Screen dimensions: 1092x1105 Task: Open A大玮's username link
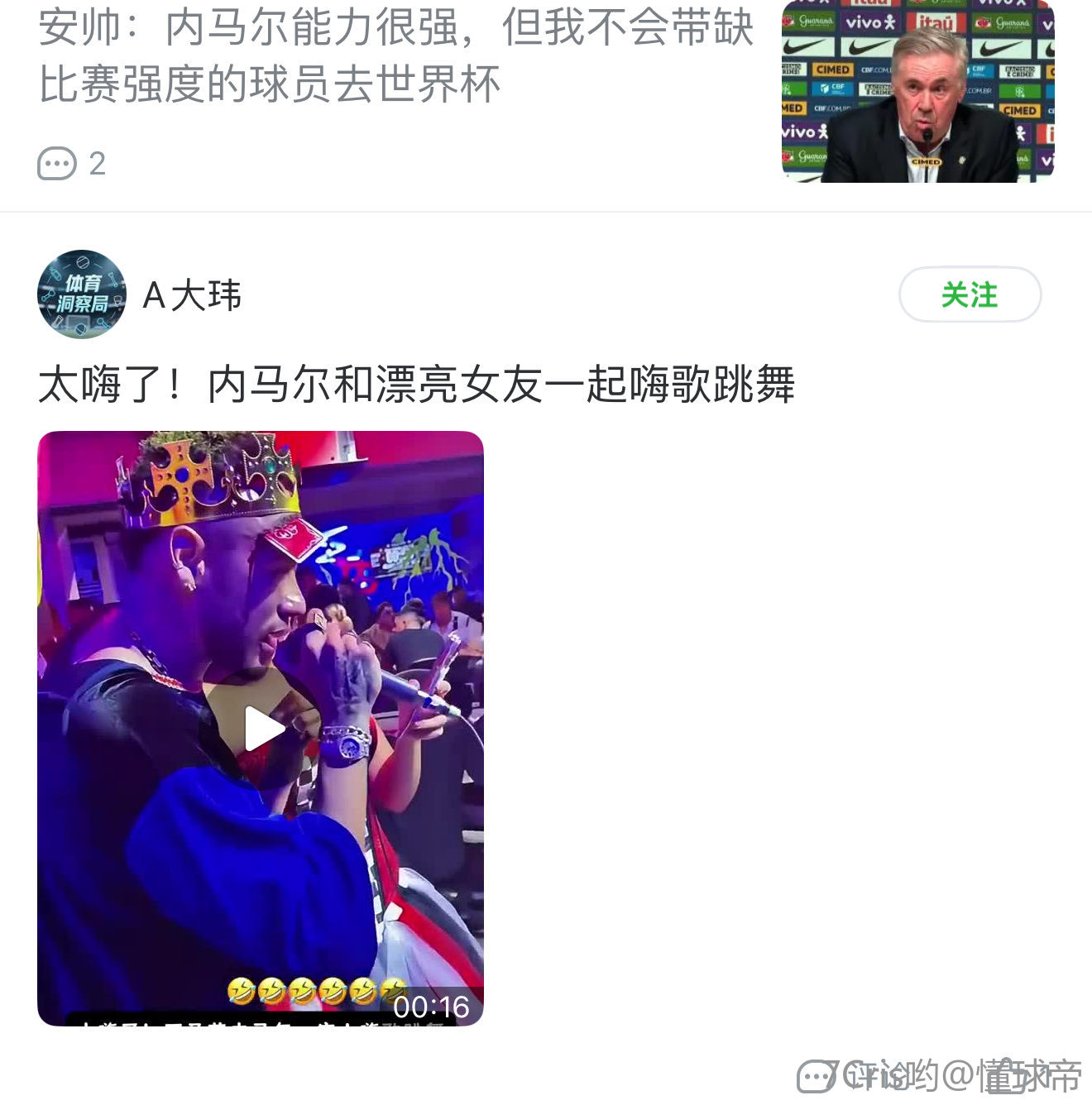pos(192,295)
